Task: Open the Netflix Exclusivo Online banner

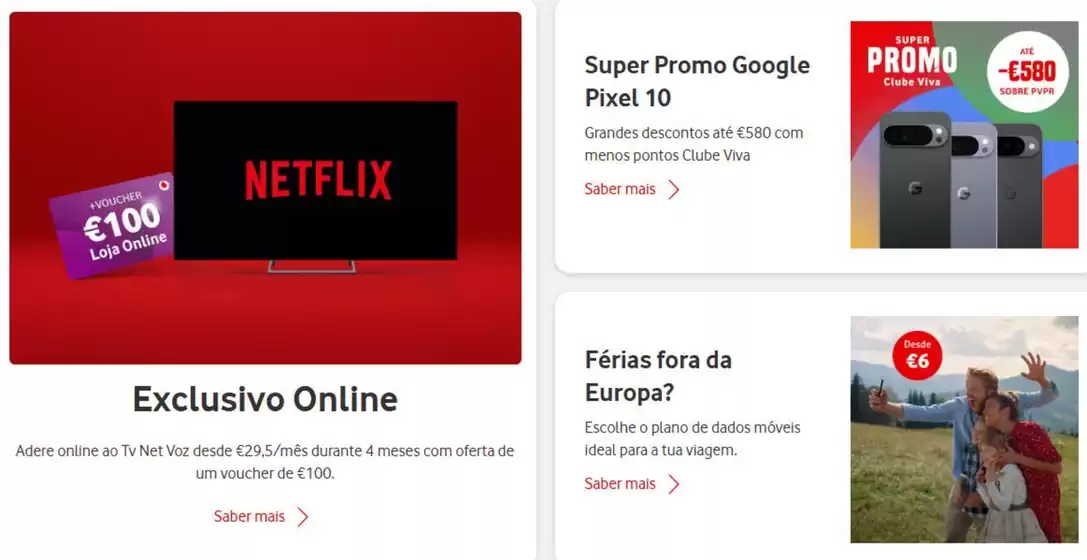Action: pyautogui.click(x=265, y=188)
